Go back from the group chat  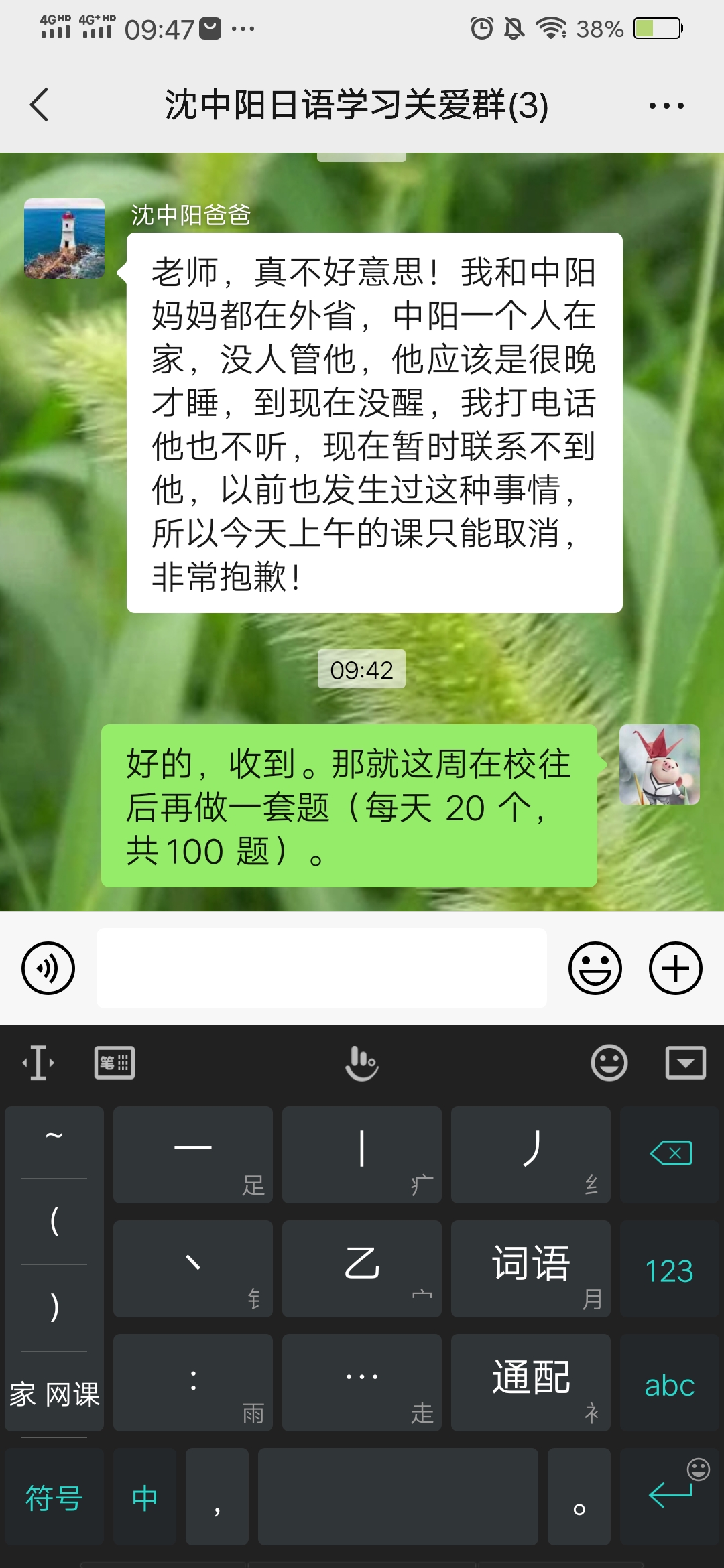40,105
